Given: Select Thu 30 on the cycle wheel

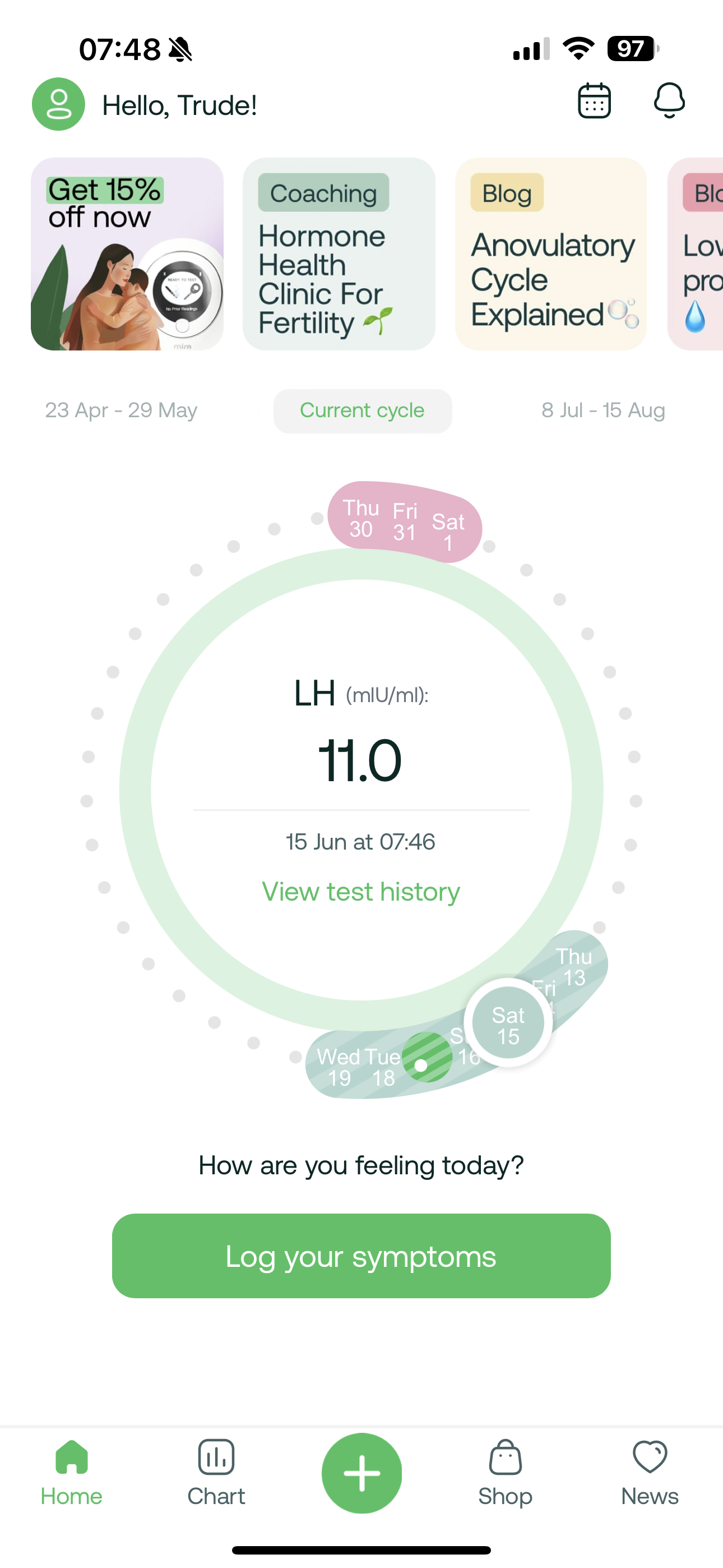Looking at the screenshot, I should [x=360, y=519].
